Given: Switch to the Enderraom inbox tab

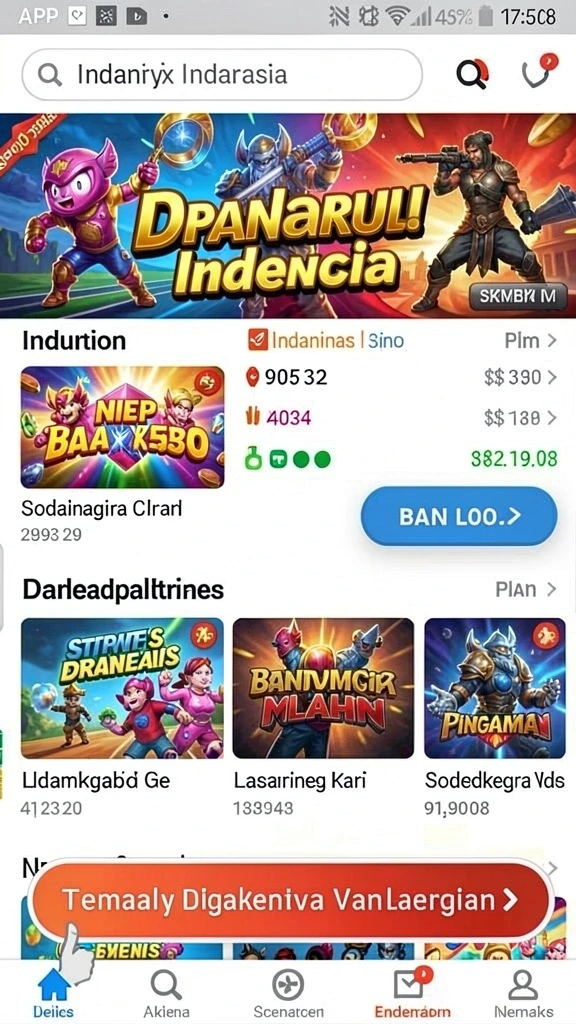Looking at the screenshot, I should pyautogui.click(x=412, y=993).
